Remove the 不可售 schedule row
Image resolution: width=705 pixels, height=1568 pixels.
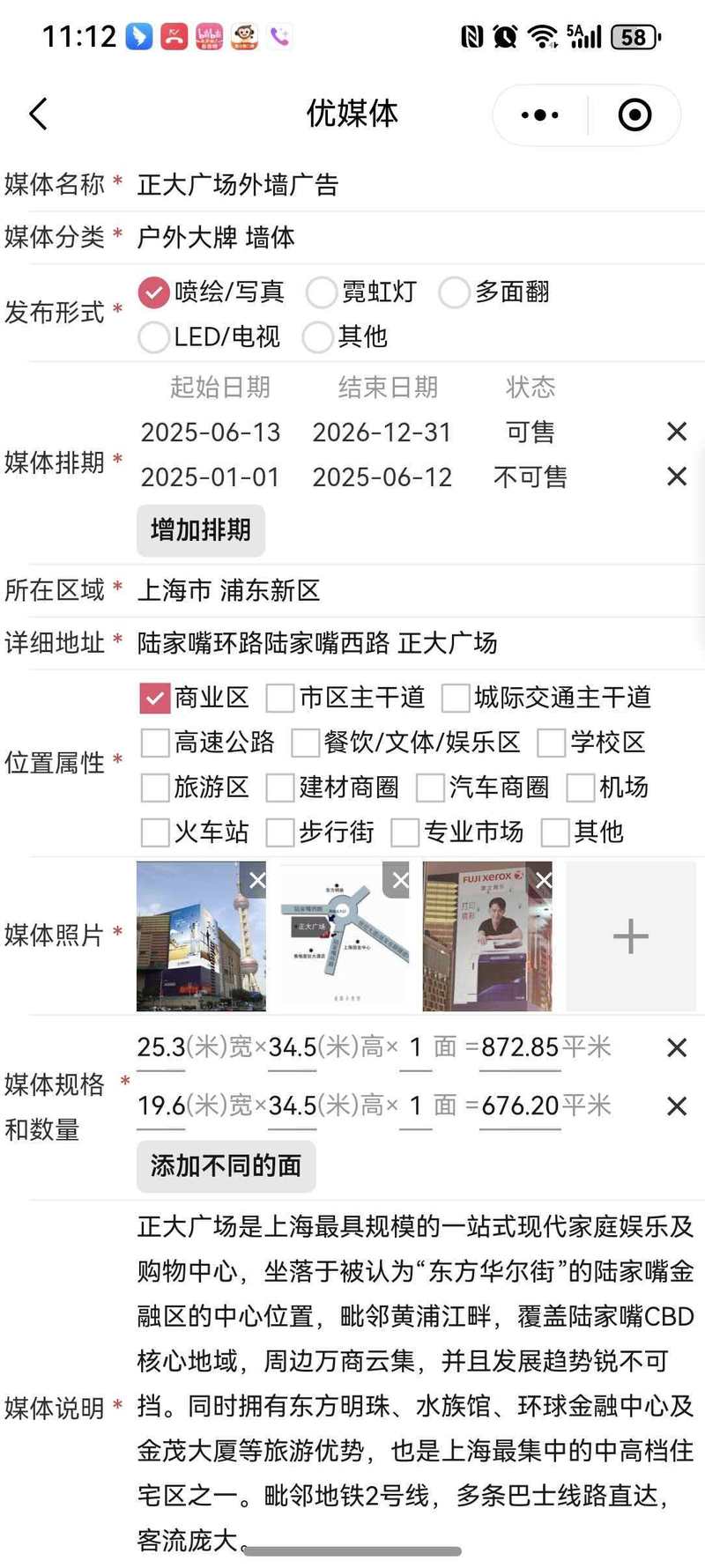677,477
